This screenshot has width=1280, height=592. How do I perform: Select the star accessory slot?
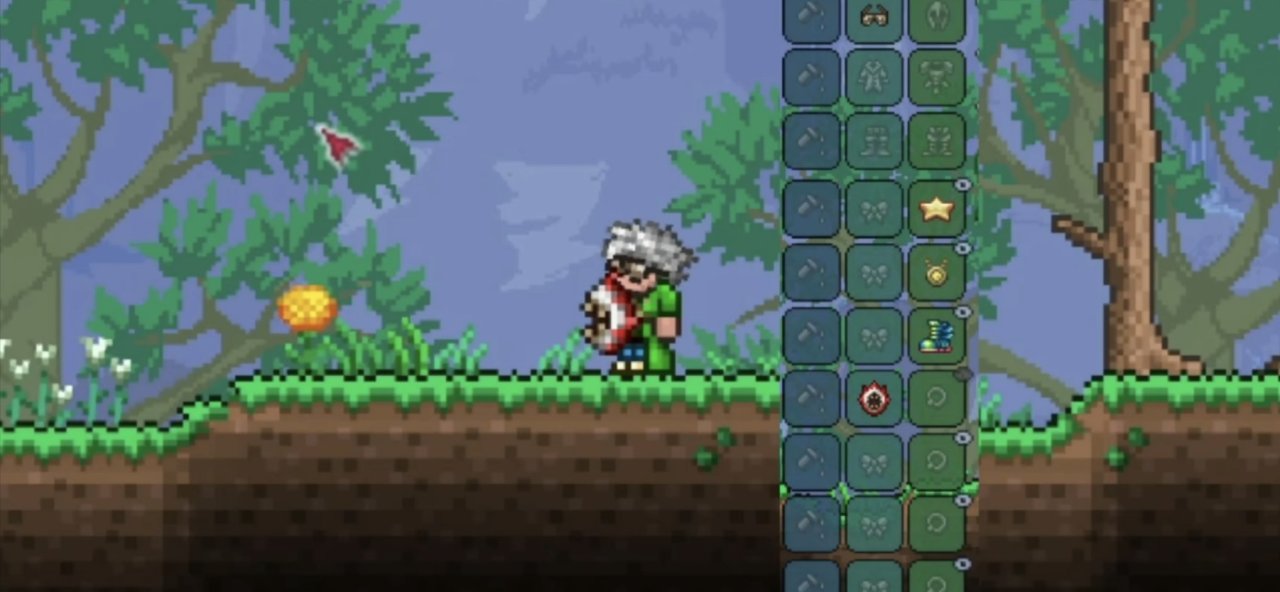coord(937,209)
